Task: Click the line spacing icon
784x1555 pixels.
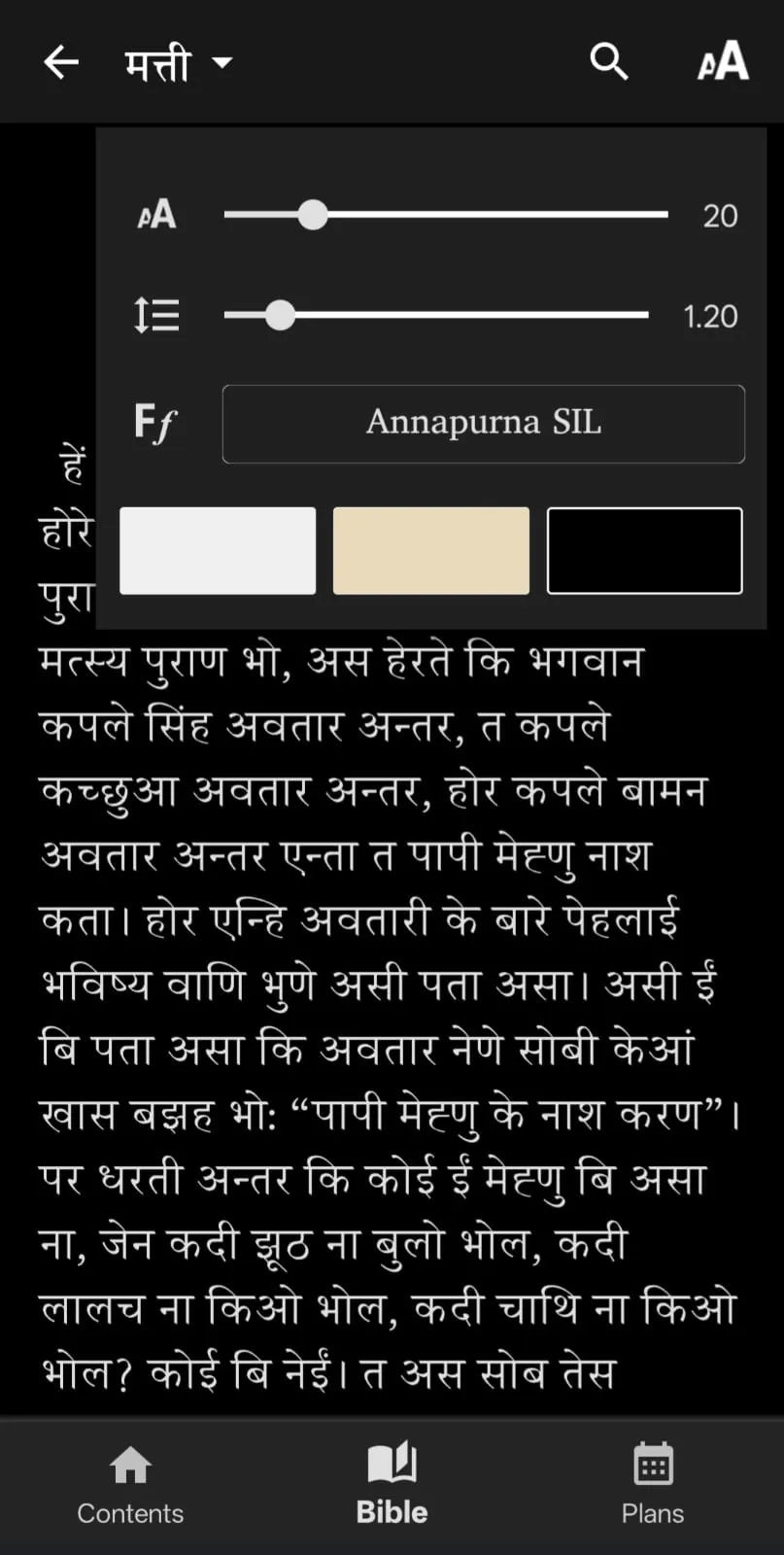Action: [x=156, y=315]
